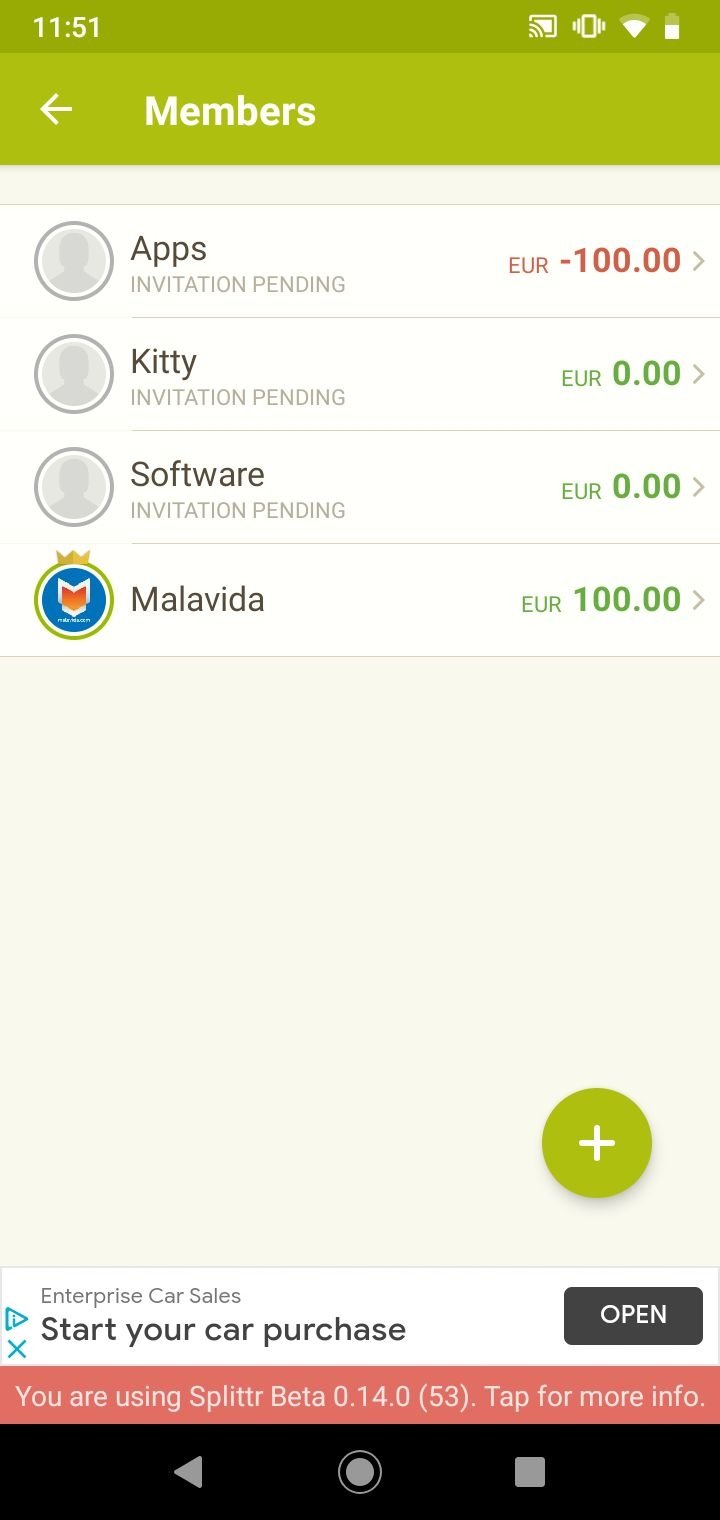Add a new member with the plus button
The height and width of the screenshot is (1520, 720).
(x=597, y=1143)
